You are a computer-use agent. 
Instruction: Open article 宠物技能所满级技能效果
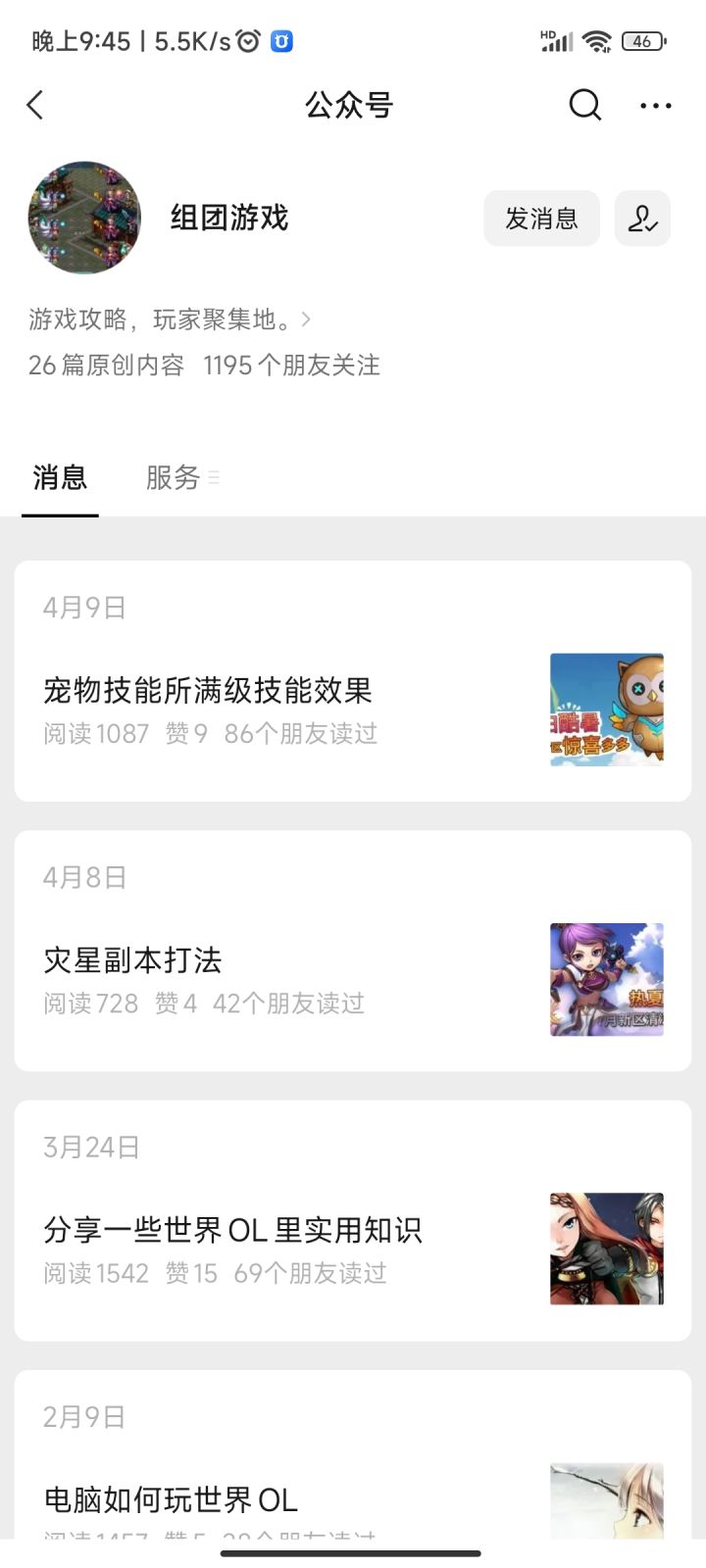tap(353, 681)
